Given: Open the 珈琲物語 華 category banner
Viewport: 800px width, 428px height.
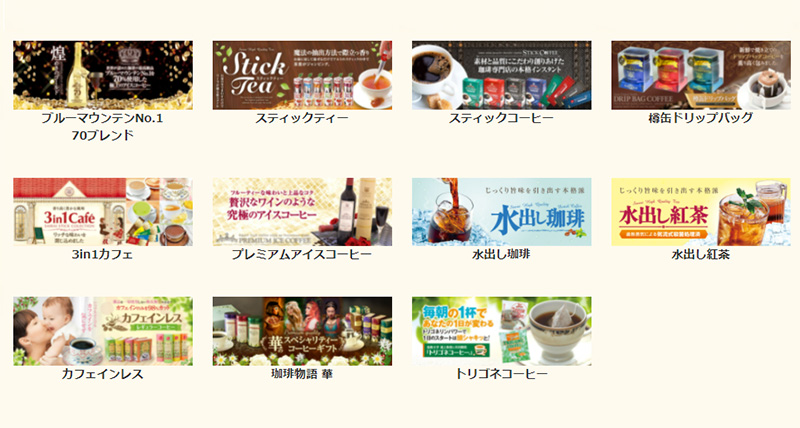Looking at the screenshot, I should 302,330.
